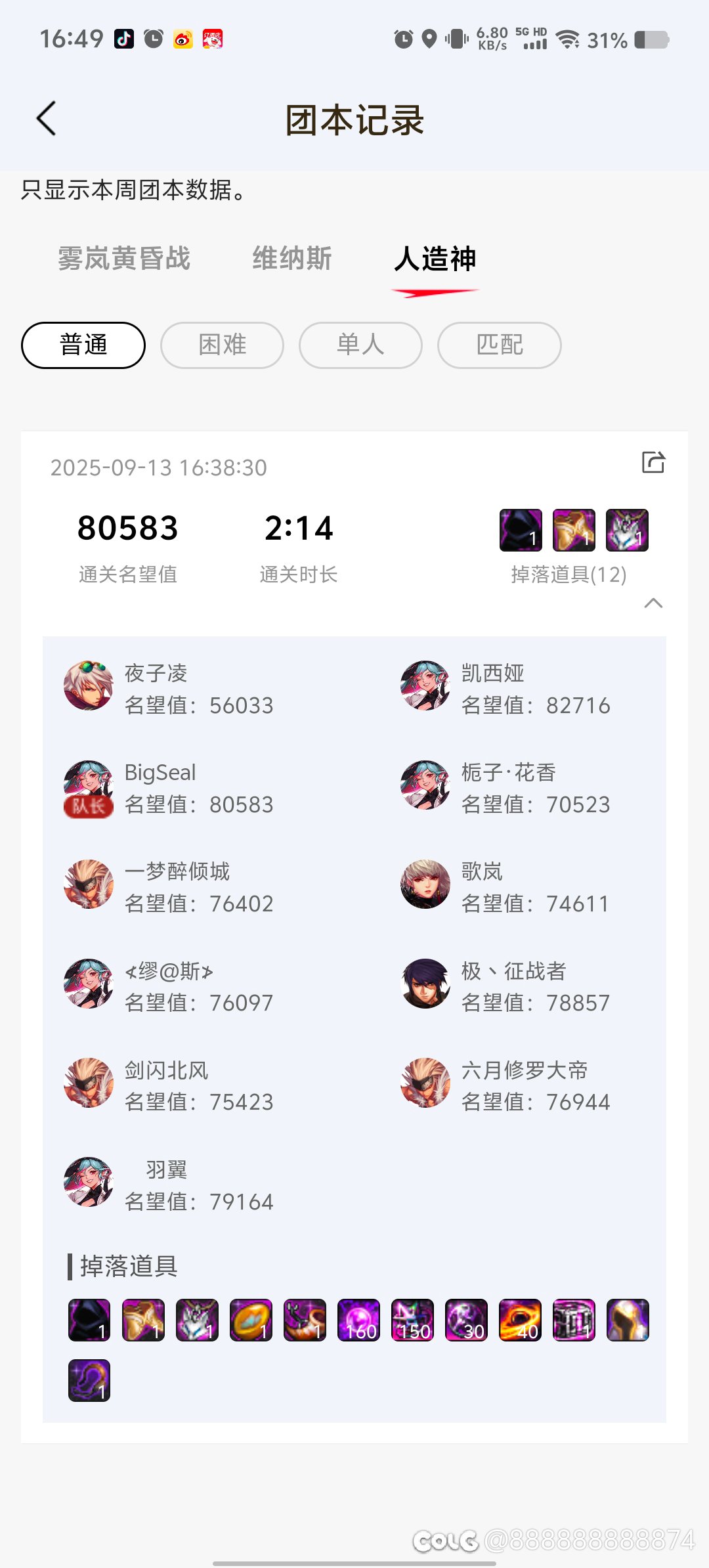Filter records by 匹配 mode
The height and width of the screenshot is (1568, 709).
point(499,345)
